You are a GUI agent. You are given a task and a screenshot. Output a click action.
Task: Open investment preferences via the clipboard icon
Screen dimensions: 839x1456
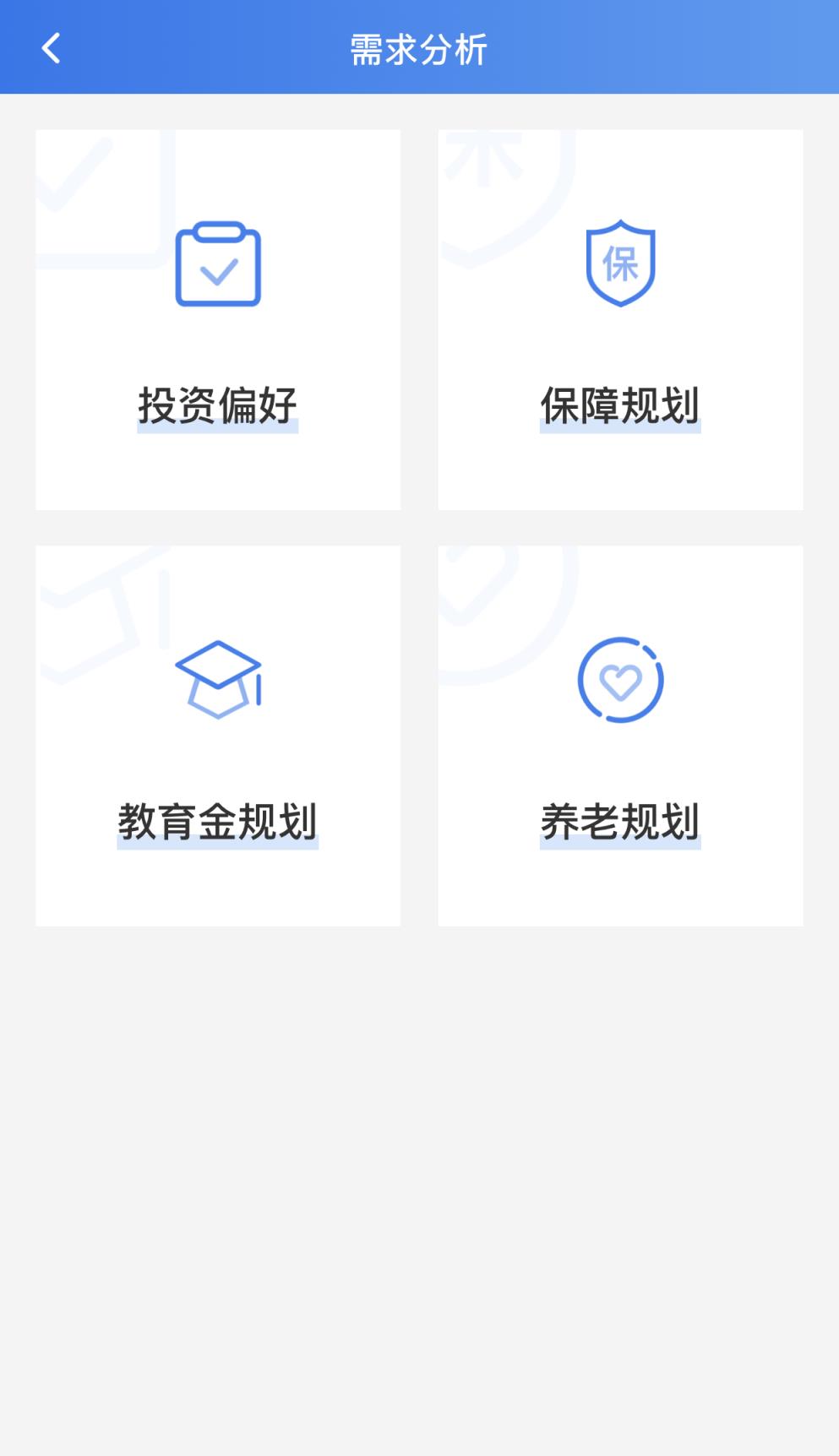click(x=218, y=262)
